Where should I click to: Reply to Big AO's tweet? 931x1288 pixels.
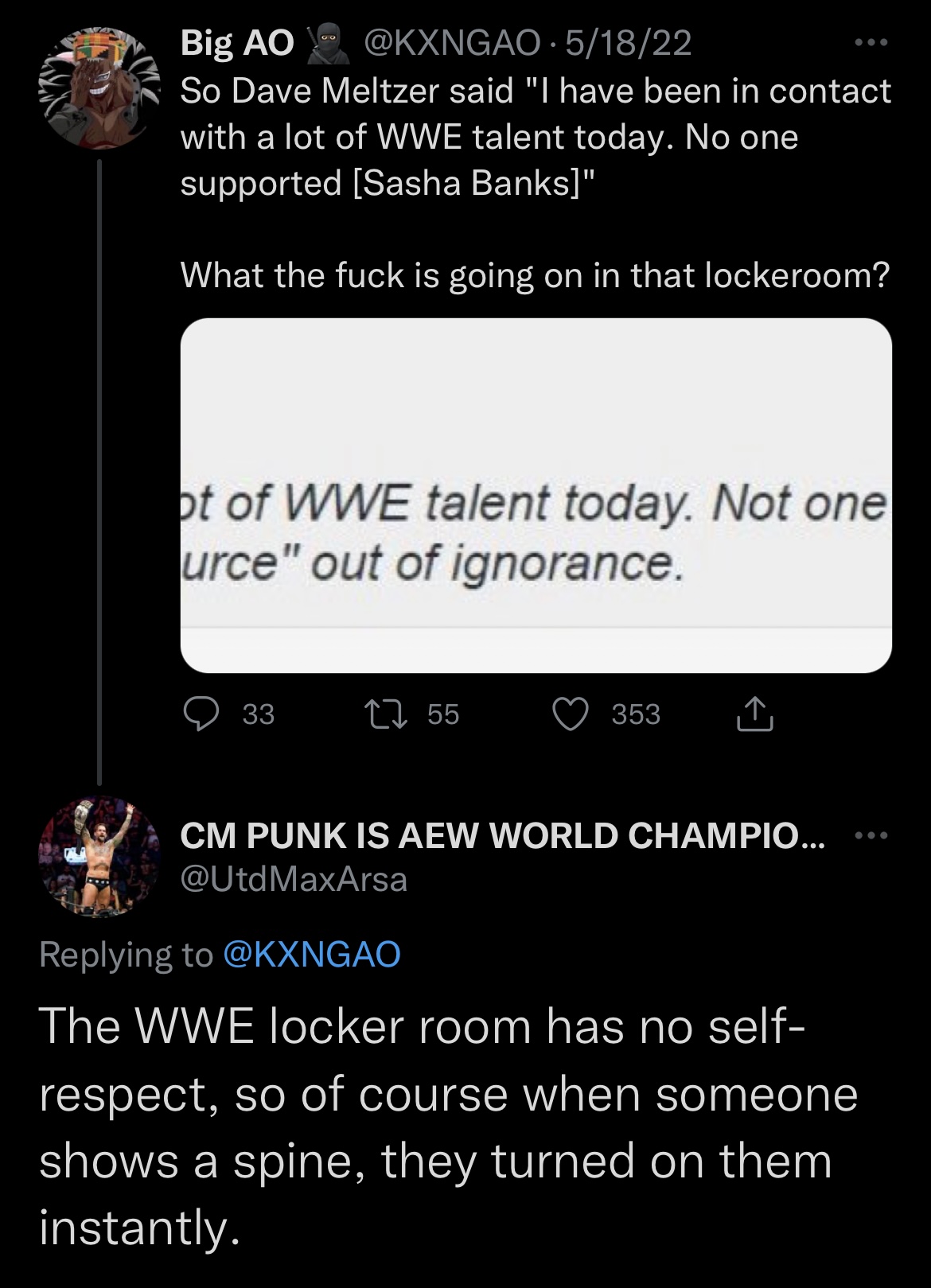pos(202,714)
